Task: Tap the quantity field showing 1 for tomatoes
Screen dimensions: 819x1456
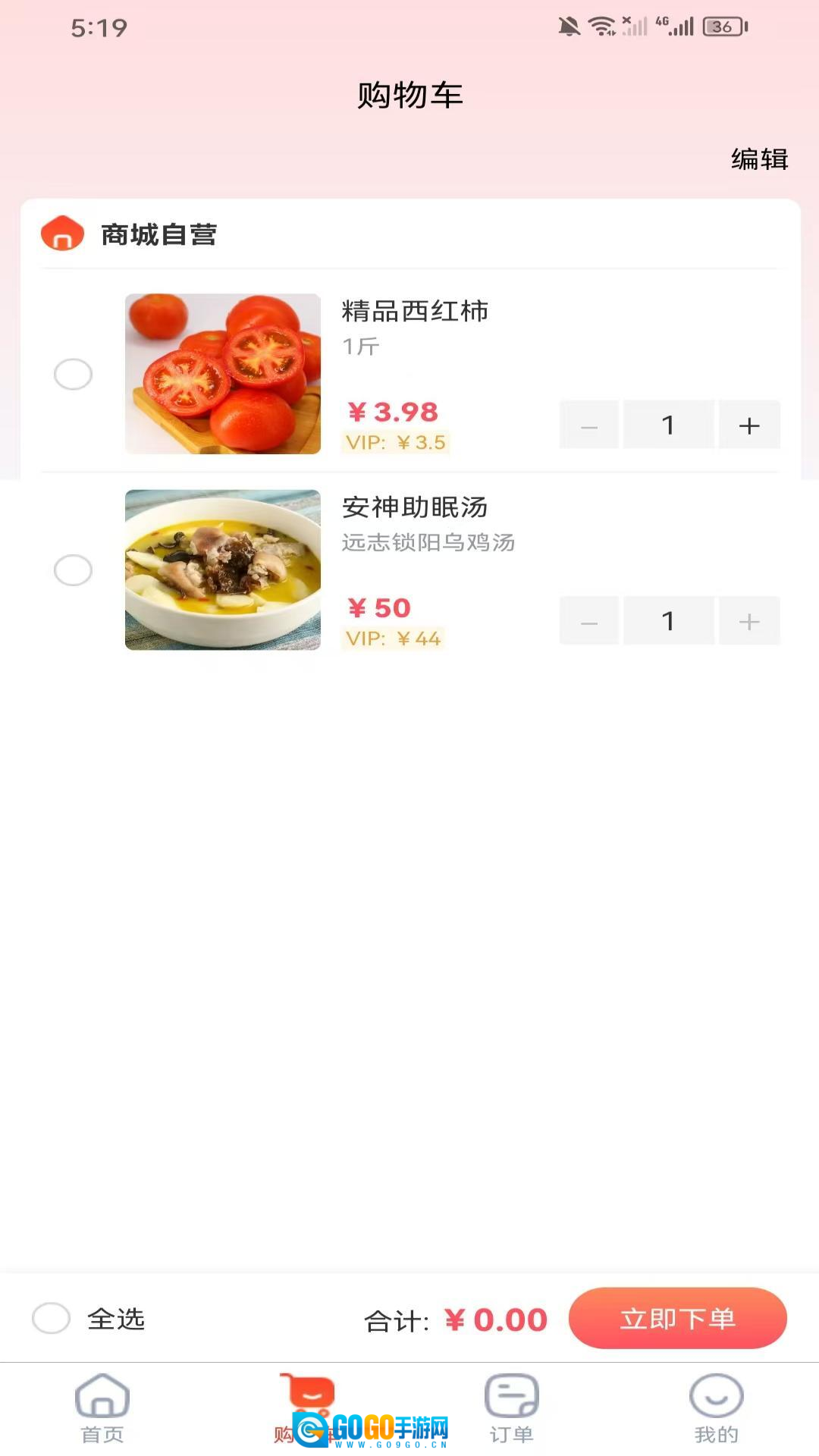Action: pos(668,425)
